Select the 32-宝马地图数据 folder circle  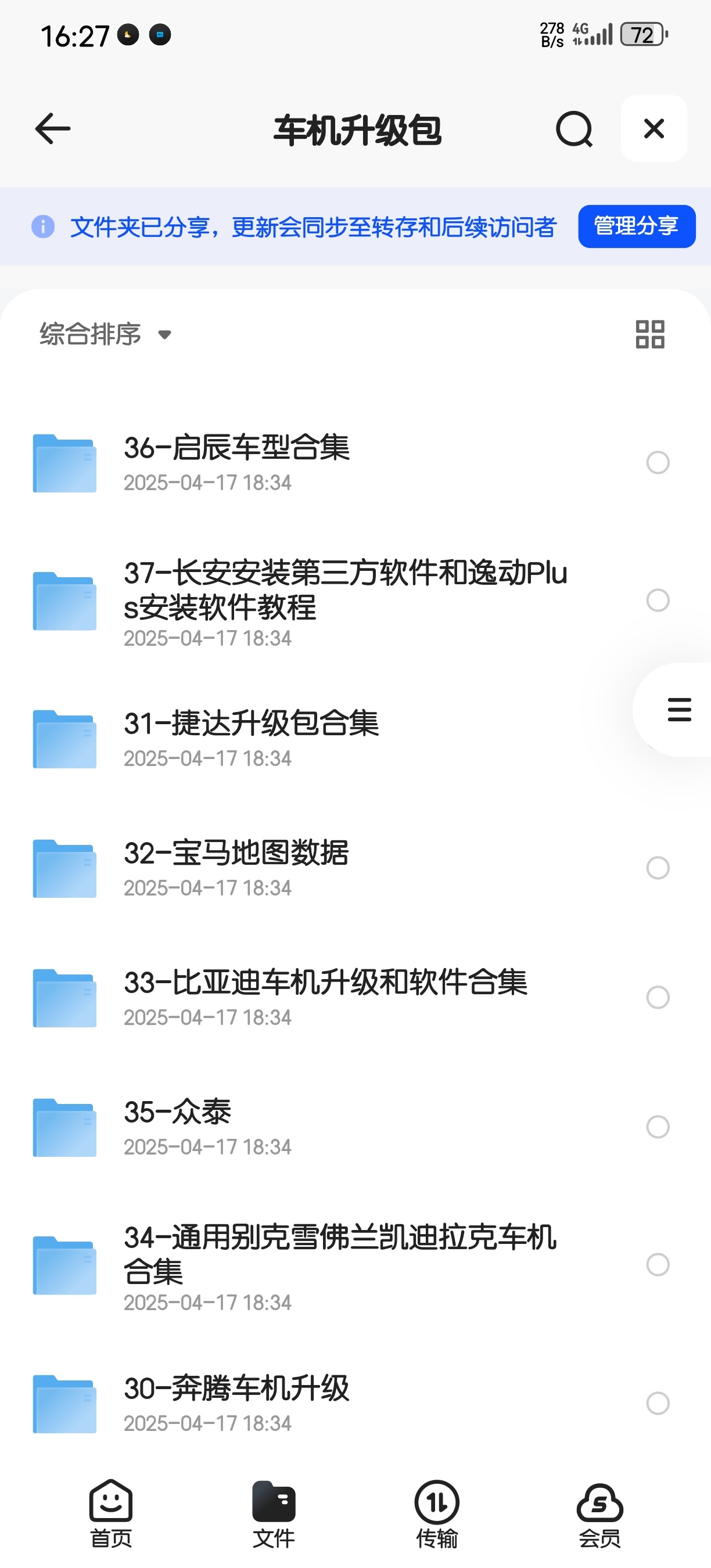click(658, 868)
